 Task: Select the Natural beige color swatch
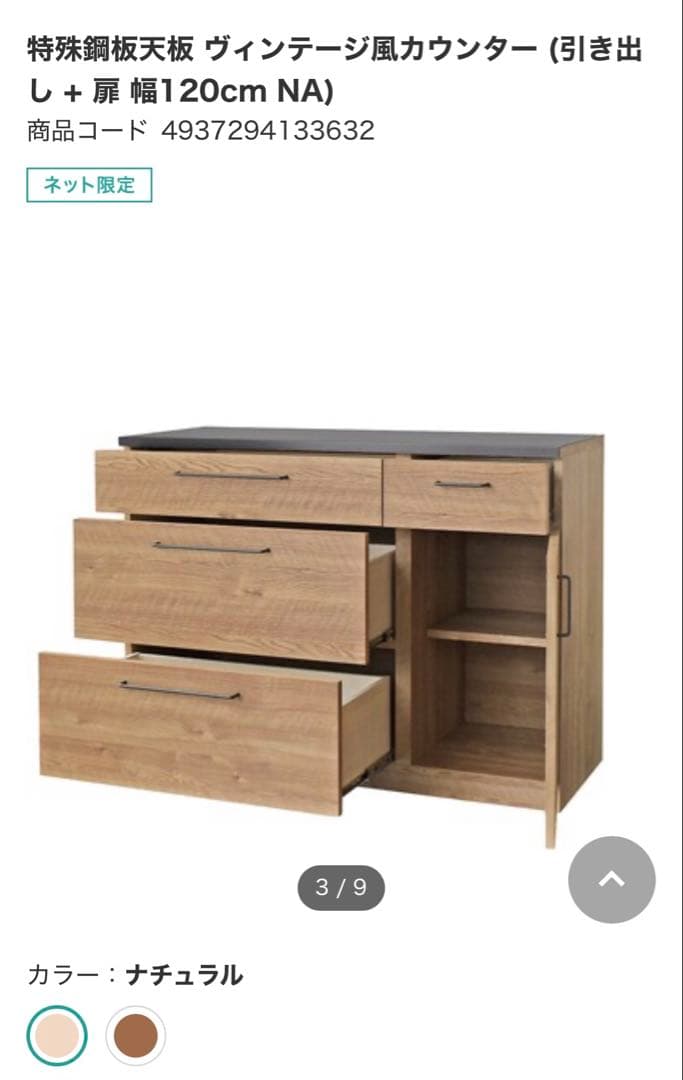tap(56, 1035)
